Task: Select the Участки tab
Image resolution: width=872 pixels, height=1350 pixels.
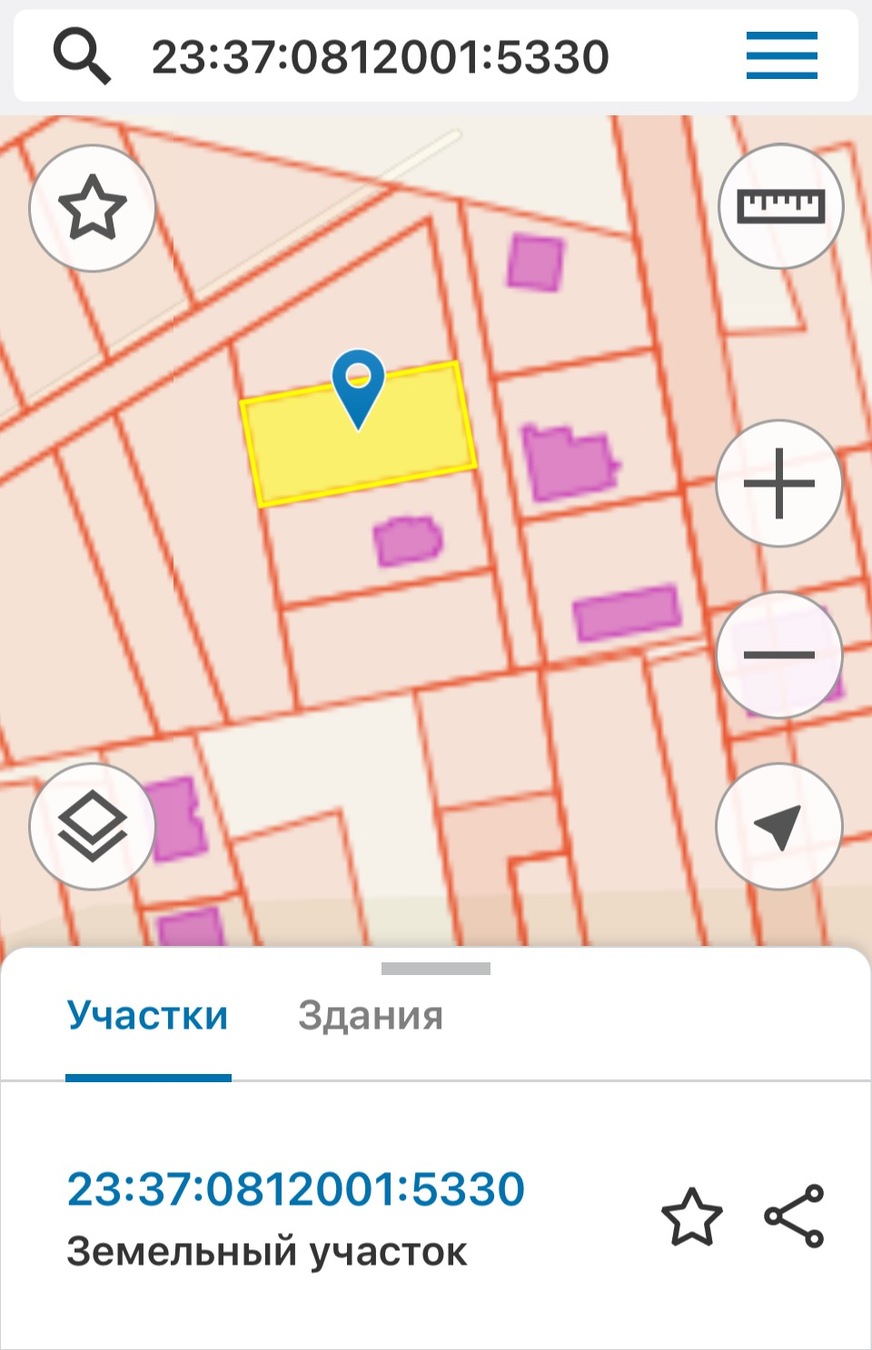Action: point(148,1016)
